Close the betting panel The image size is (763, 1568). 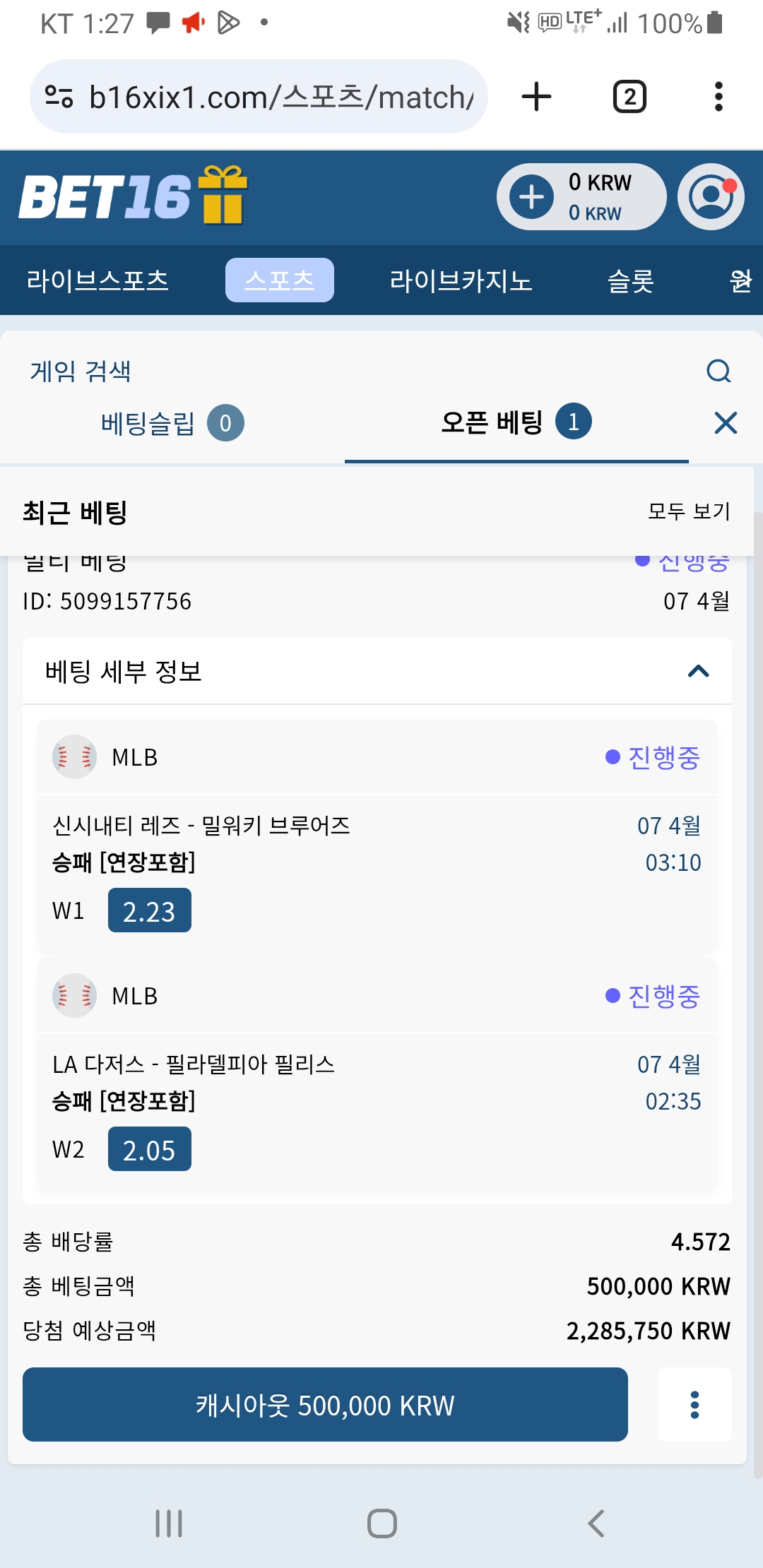[x=726, y=423]
